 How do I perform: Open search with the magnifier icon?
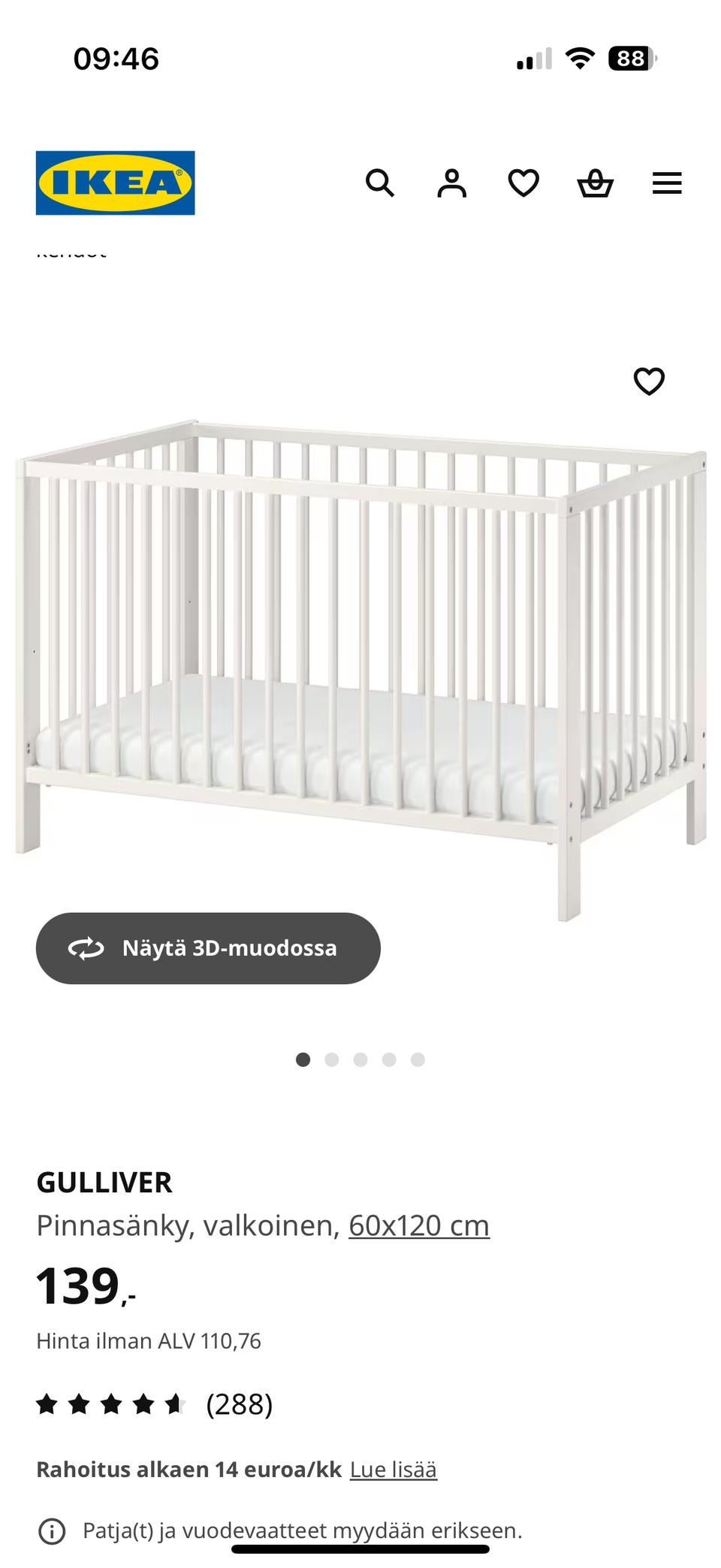379,183
